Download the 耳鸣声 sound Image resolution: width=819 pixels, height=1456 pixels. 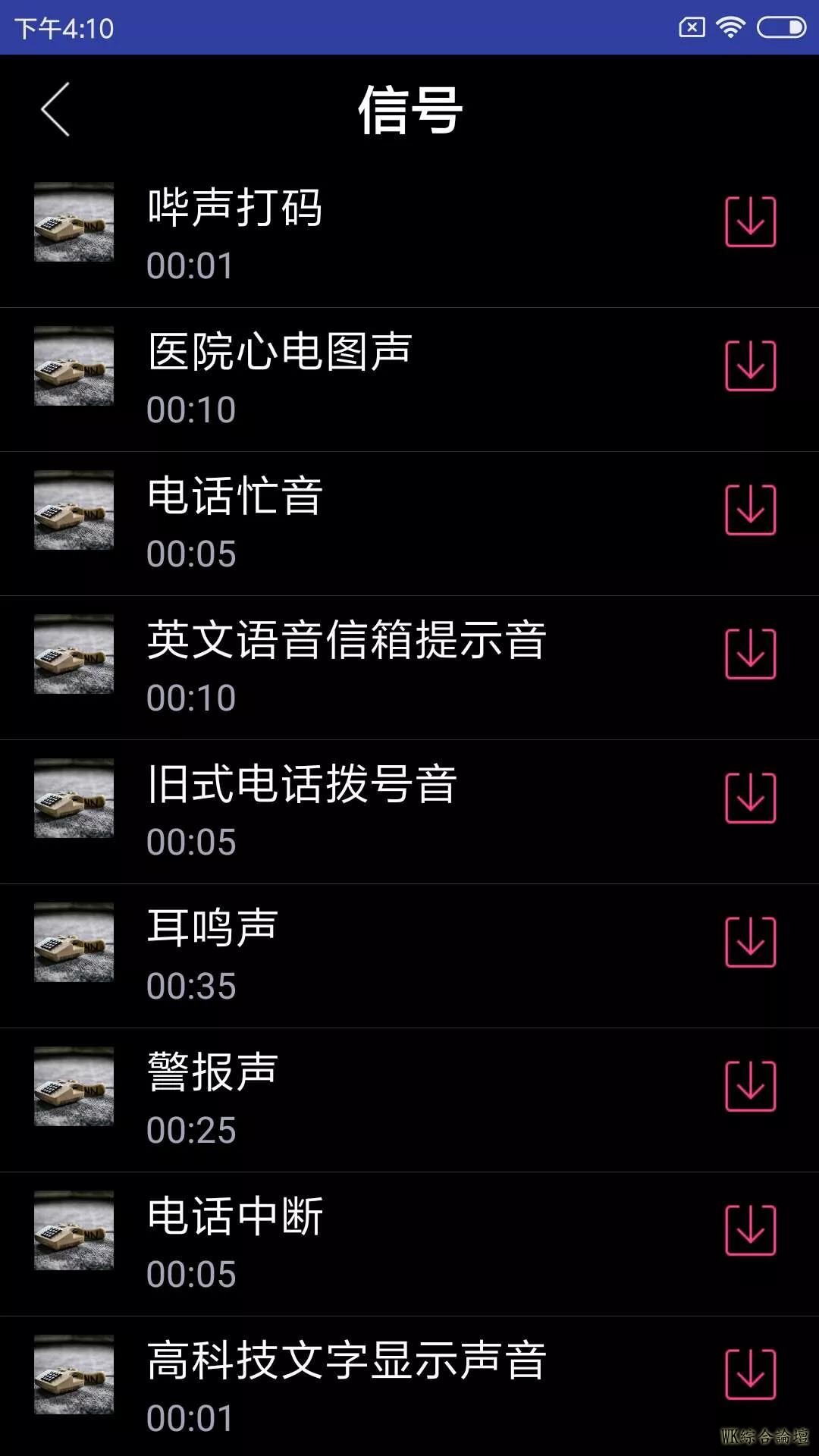click(750, 942)
